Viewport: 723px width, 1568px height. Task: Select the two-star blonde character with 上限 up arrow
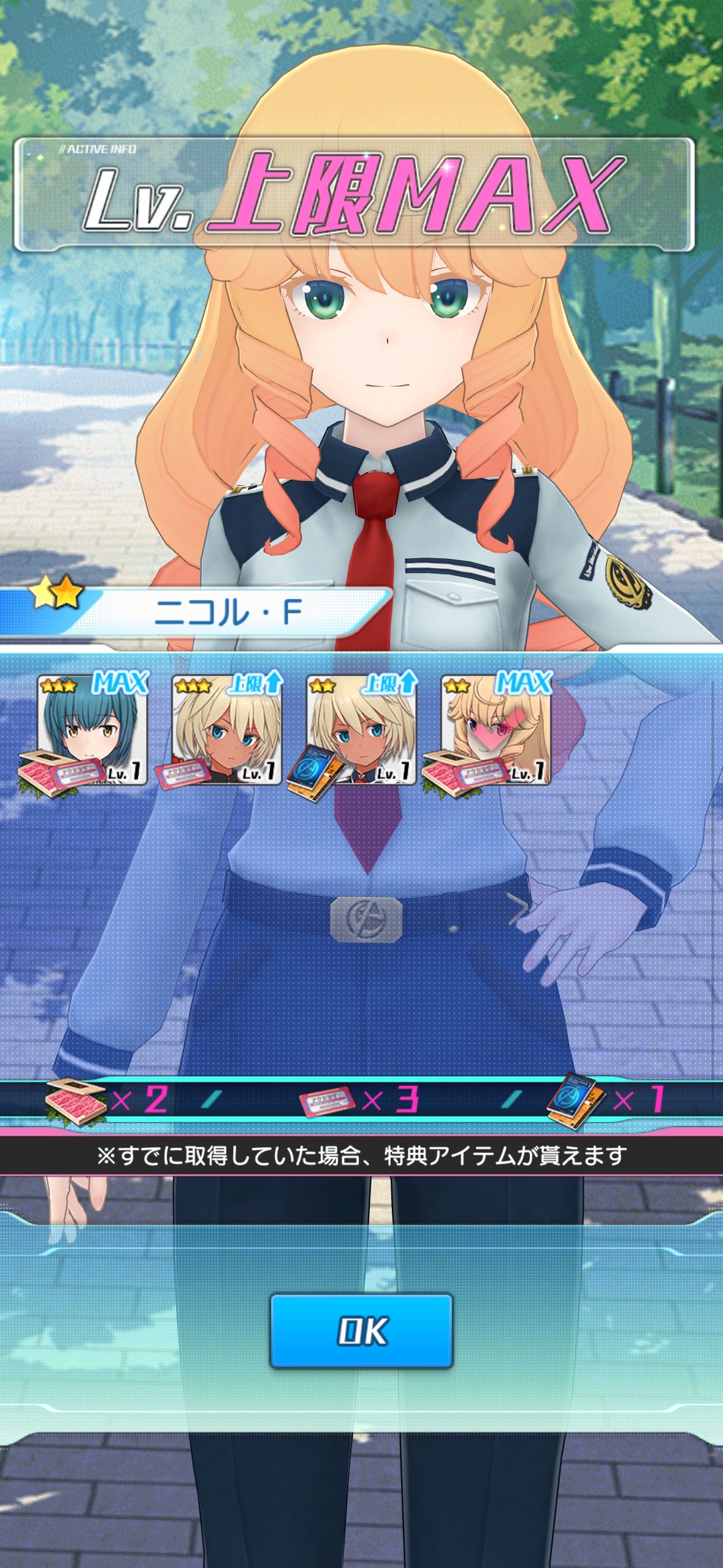point(362,730)
